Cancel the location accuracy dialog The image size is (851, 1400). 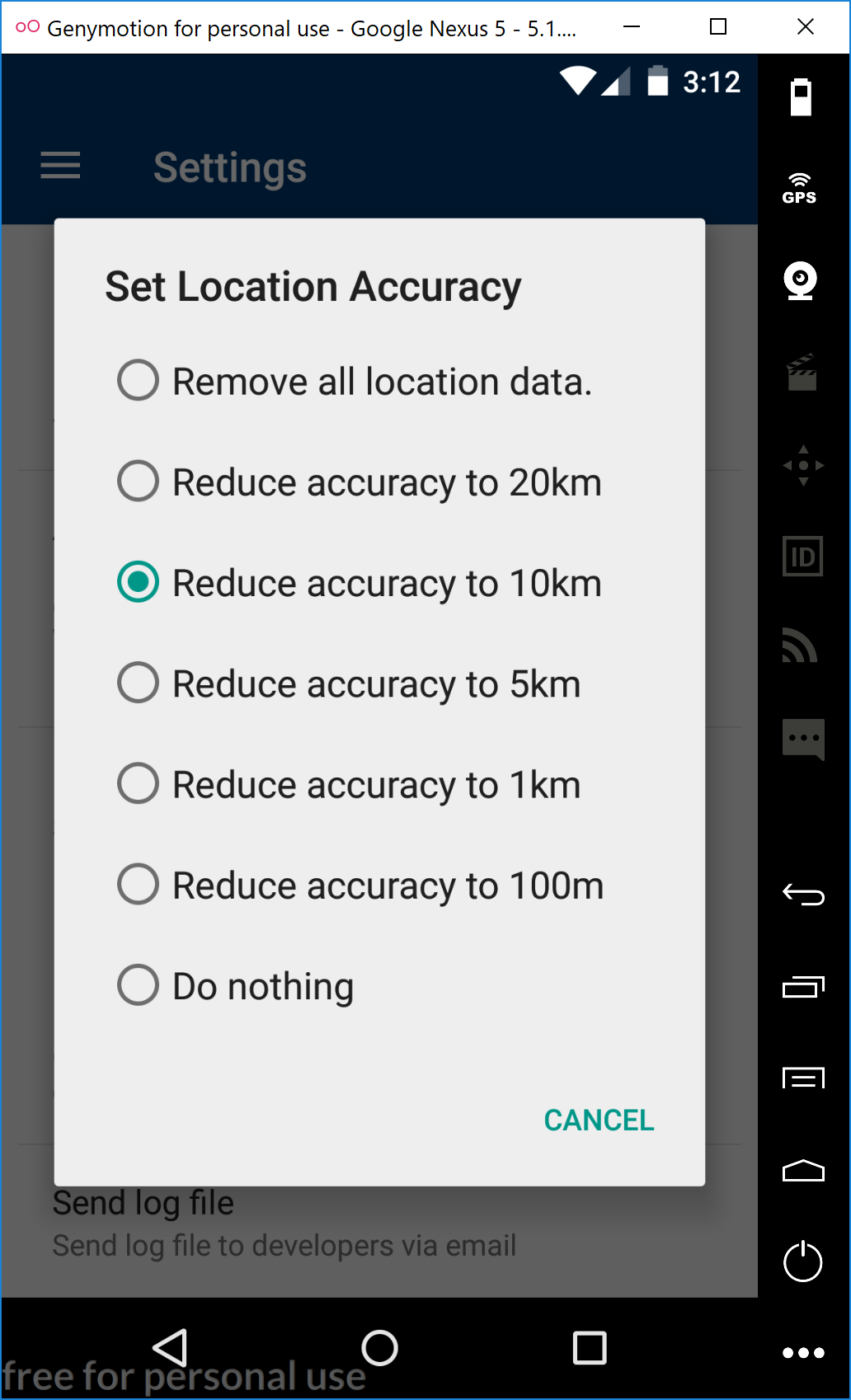[599, 1120]
